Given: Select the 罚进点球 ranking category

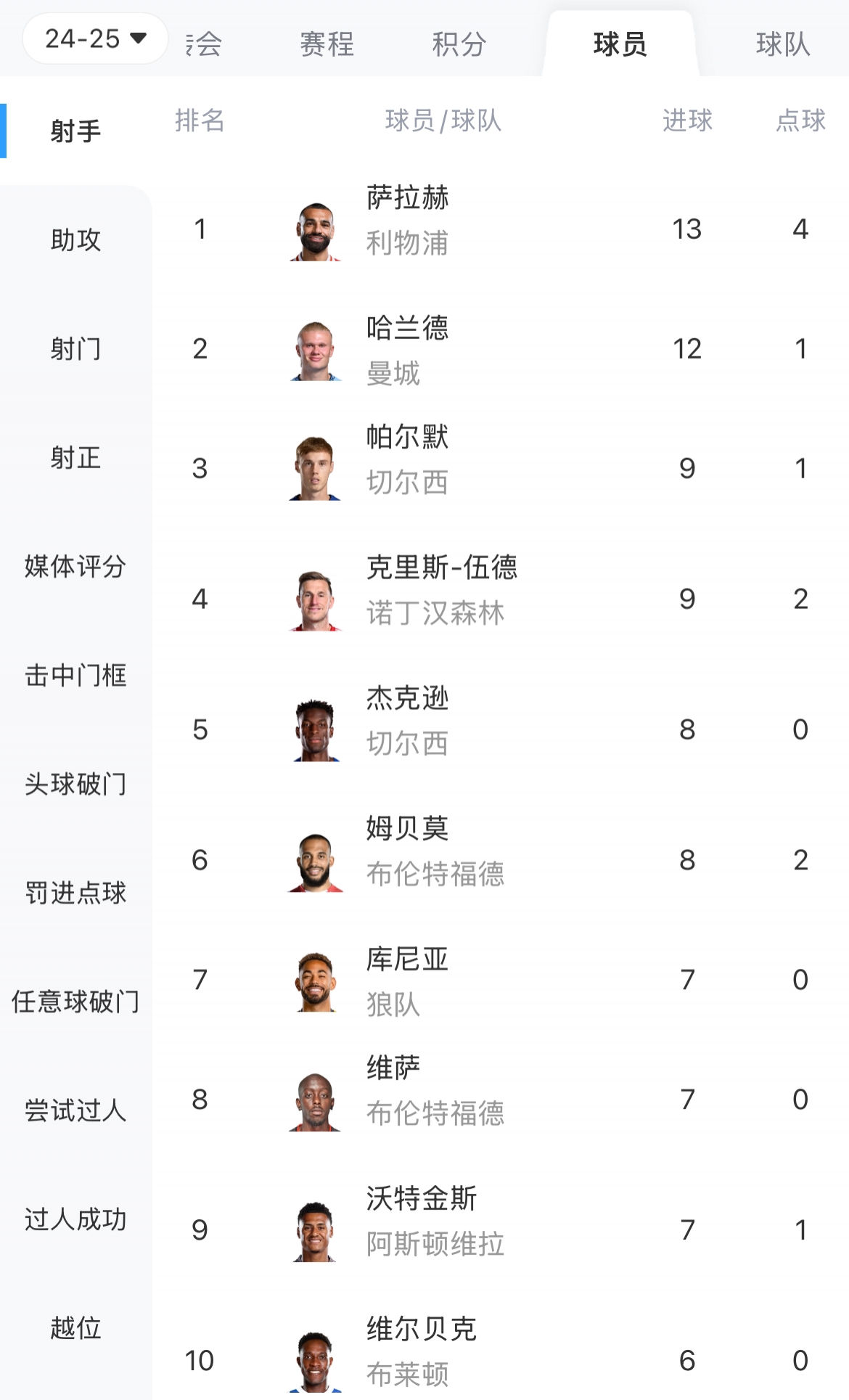Looking at the screenshot, I should pyautogui.click(x=75, y=893).
